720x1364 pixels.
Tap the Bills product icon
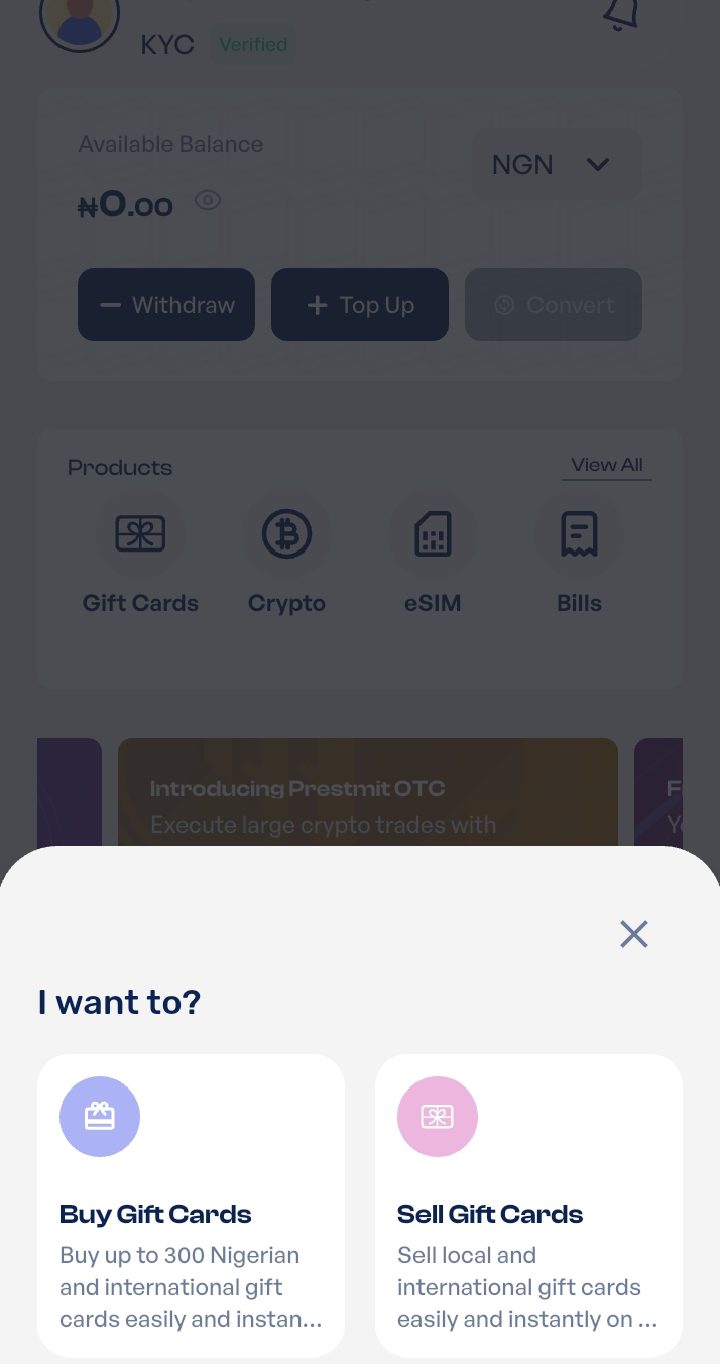click(579, 533)
